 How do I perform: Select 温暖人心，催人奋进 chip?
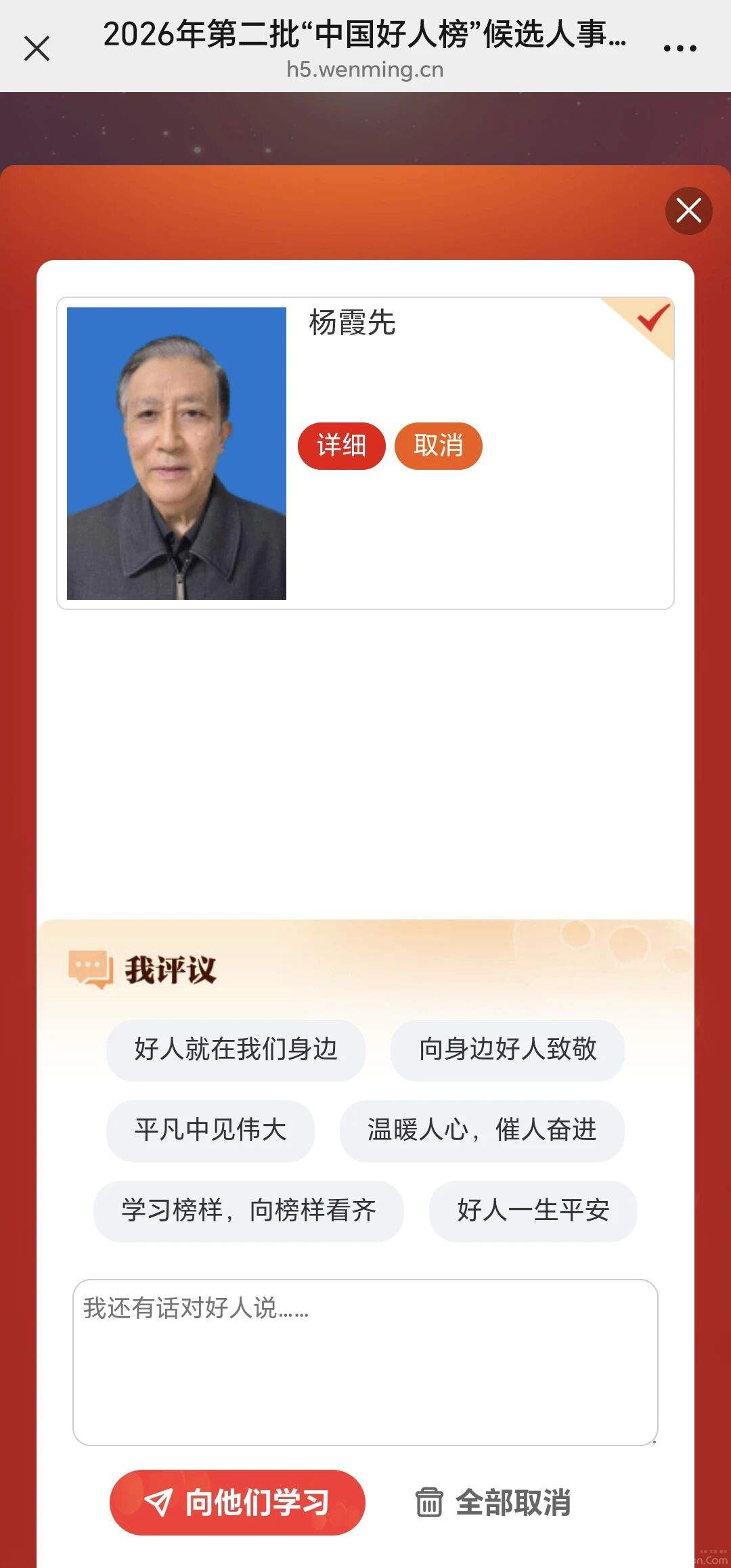click(482, 1130)
